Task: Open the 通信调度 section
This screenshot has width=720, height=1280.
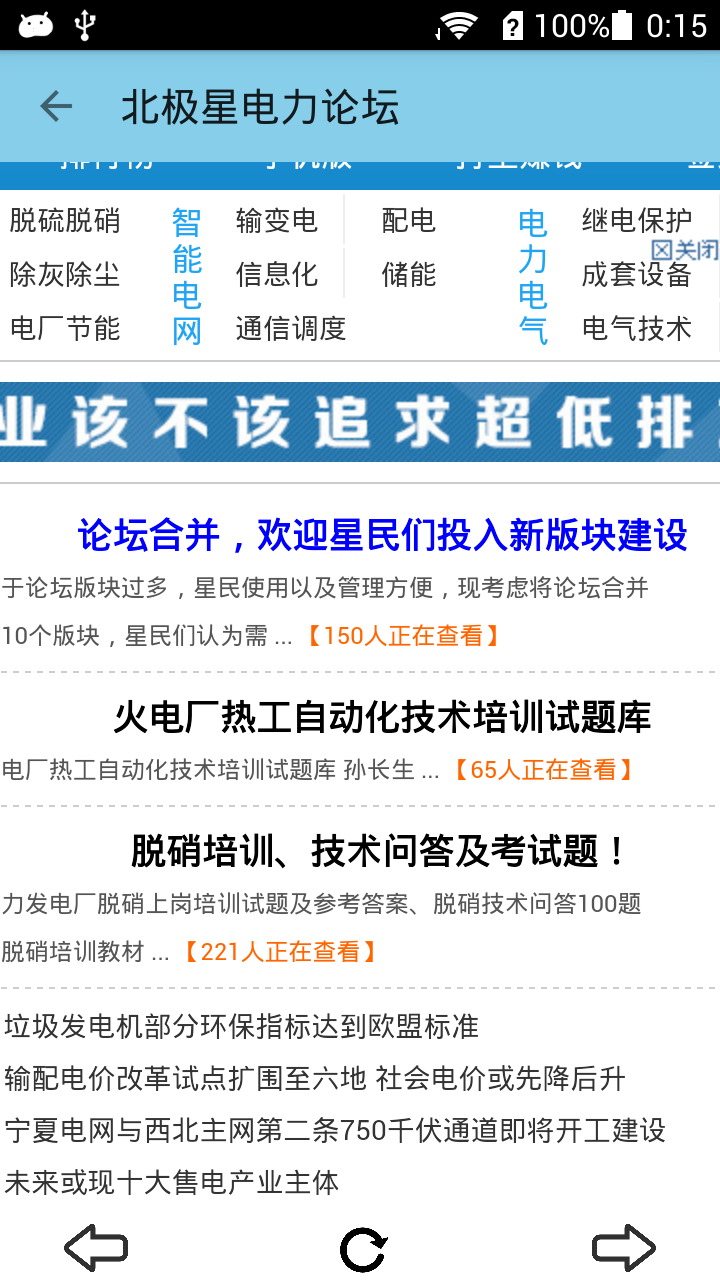Action: click(291, 328)
